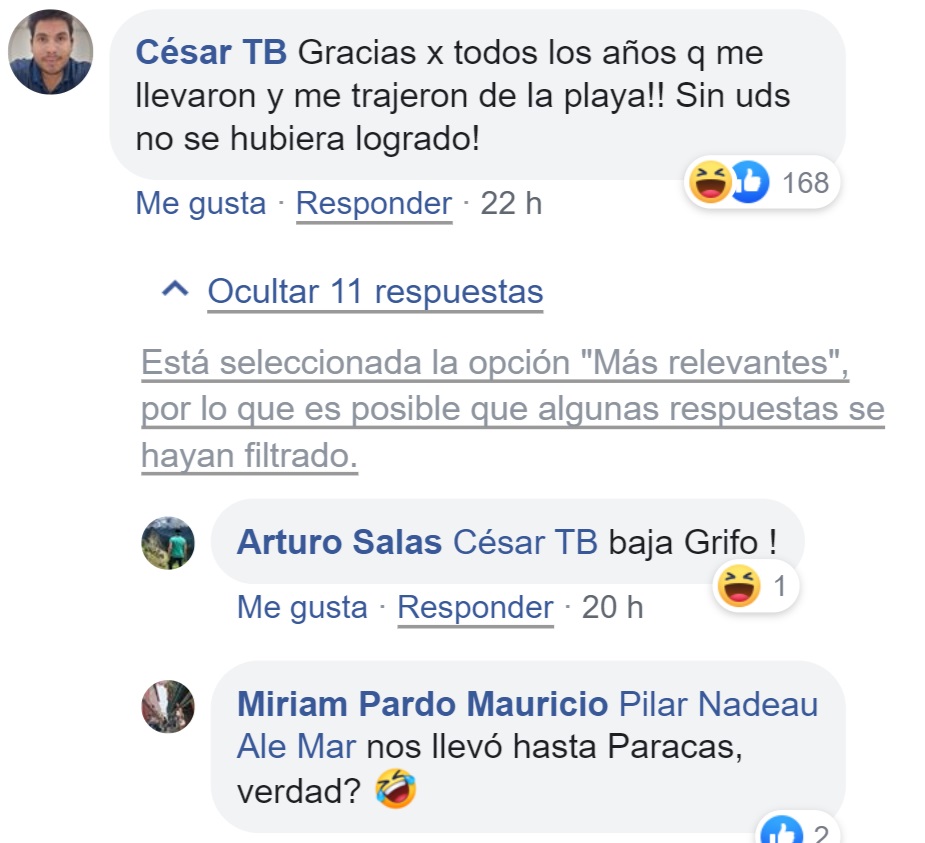Open César TB's profile name link
Image resolution: width=925 pixels, height=843 pixels.
[211, 52]
